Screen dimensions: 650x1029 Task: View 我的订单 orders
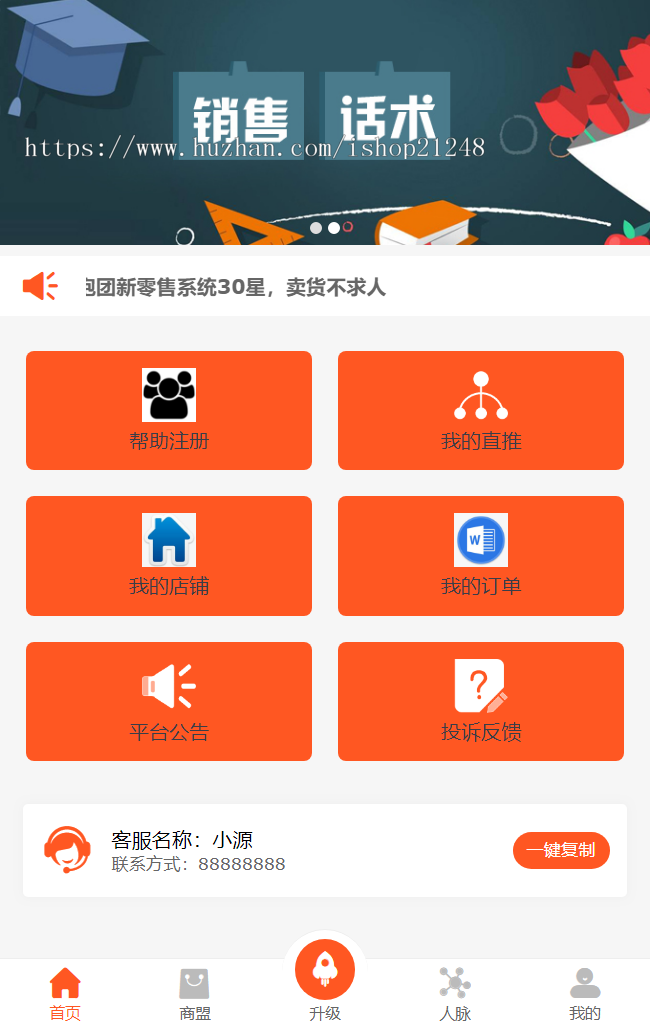(481, 556)
